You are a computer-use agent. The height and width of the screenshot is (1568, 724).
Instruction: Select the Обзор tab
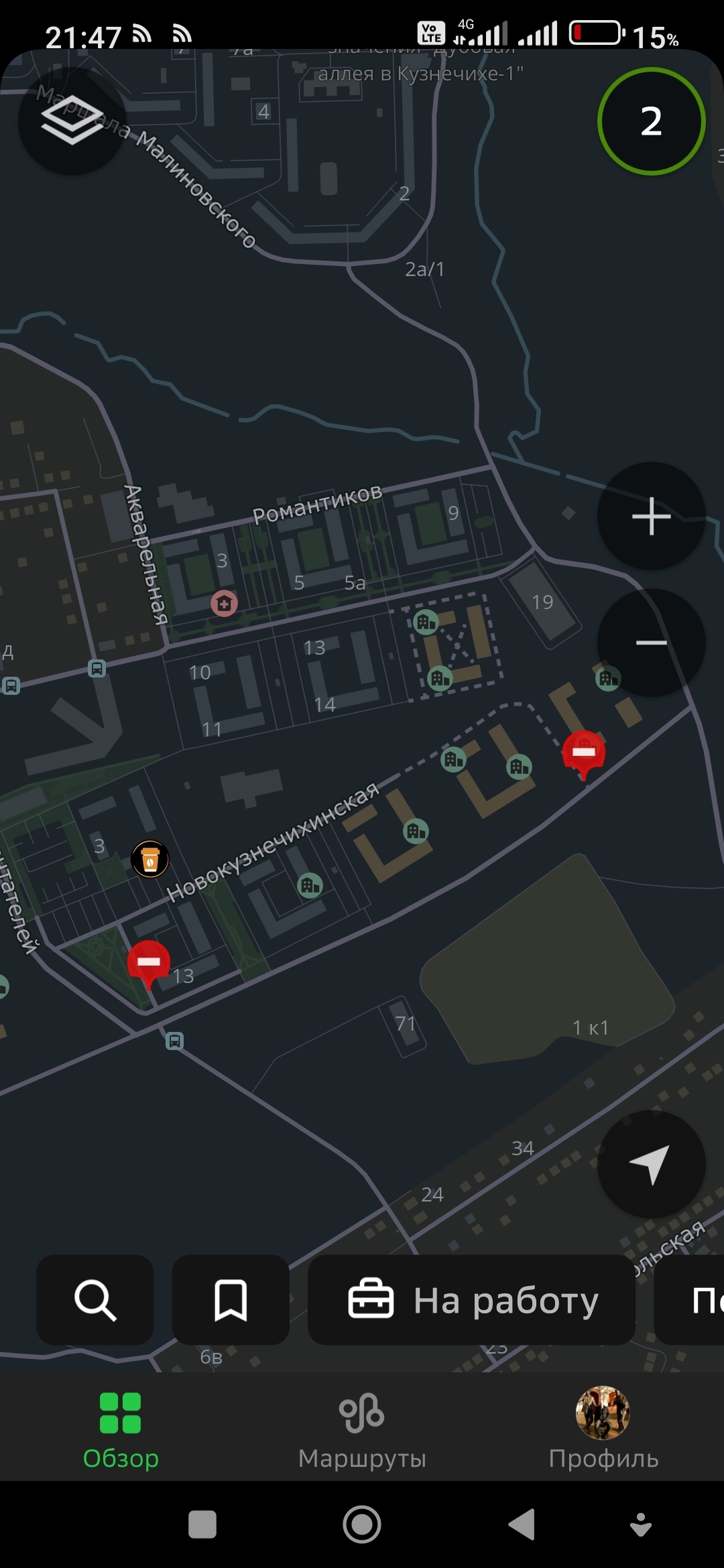point(121,1429)
